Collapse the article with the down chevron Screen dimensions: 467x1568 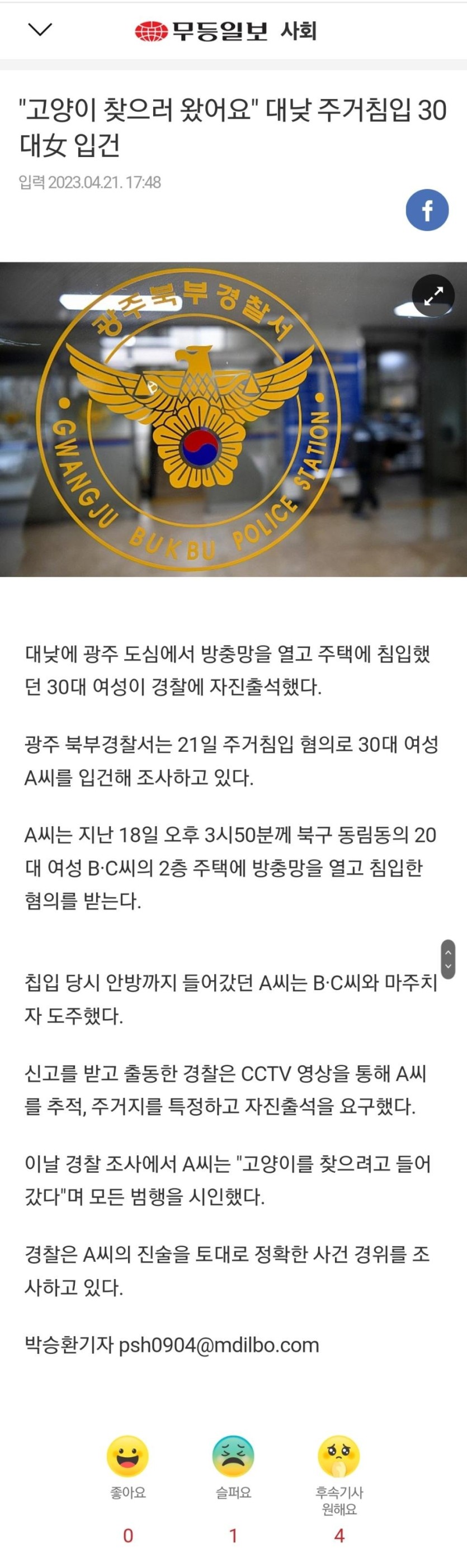coord(40,29)
